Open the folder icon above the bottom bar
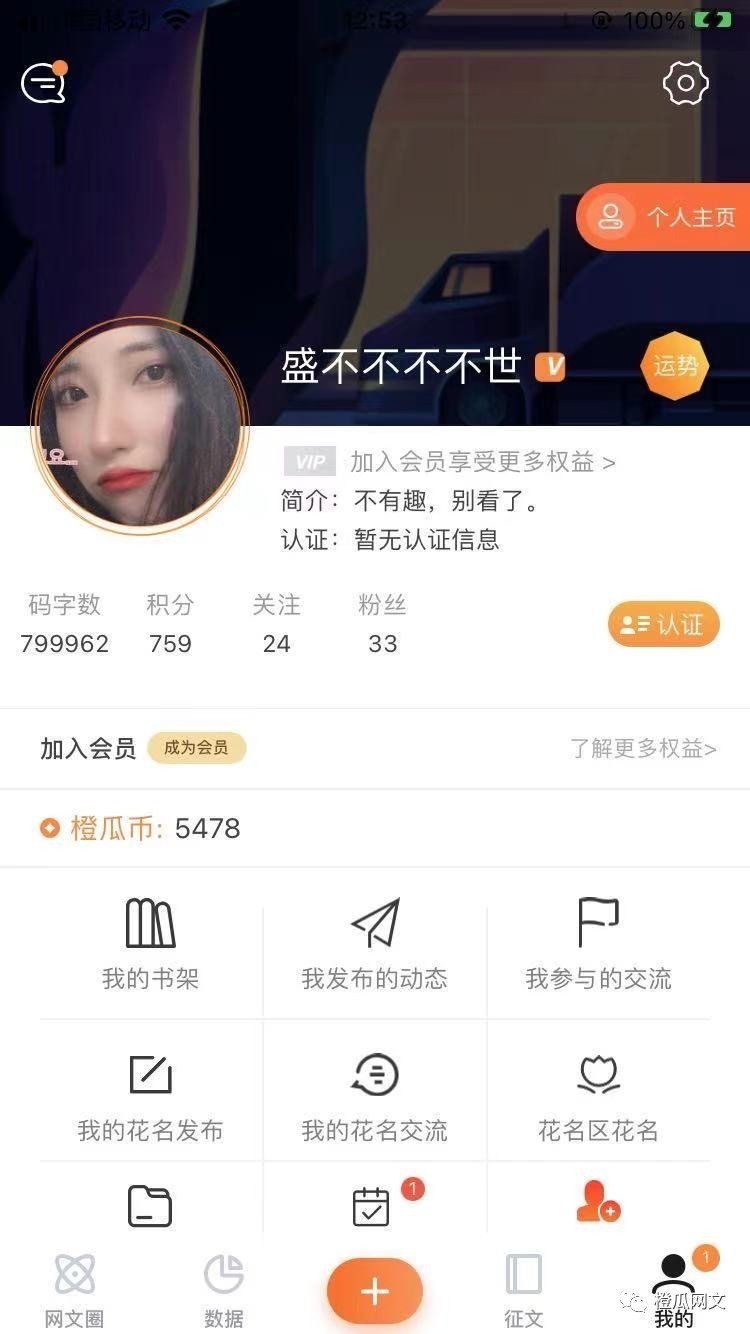Image resolution: width=750 pixels, height=1334 pixels. coord(148,1206)
